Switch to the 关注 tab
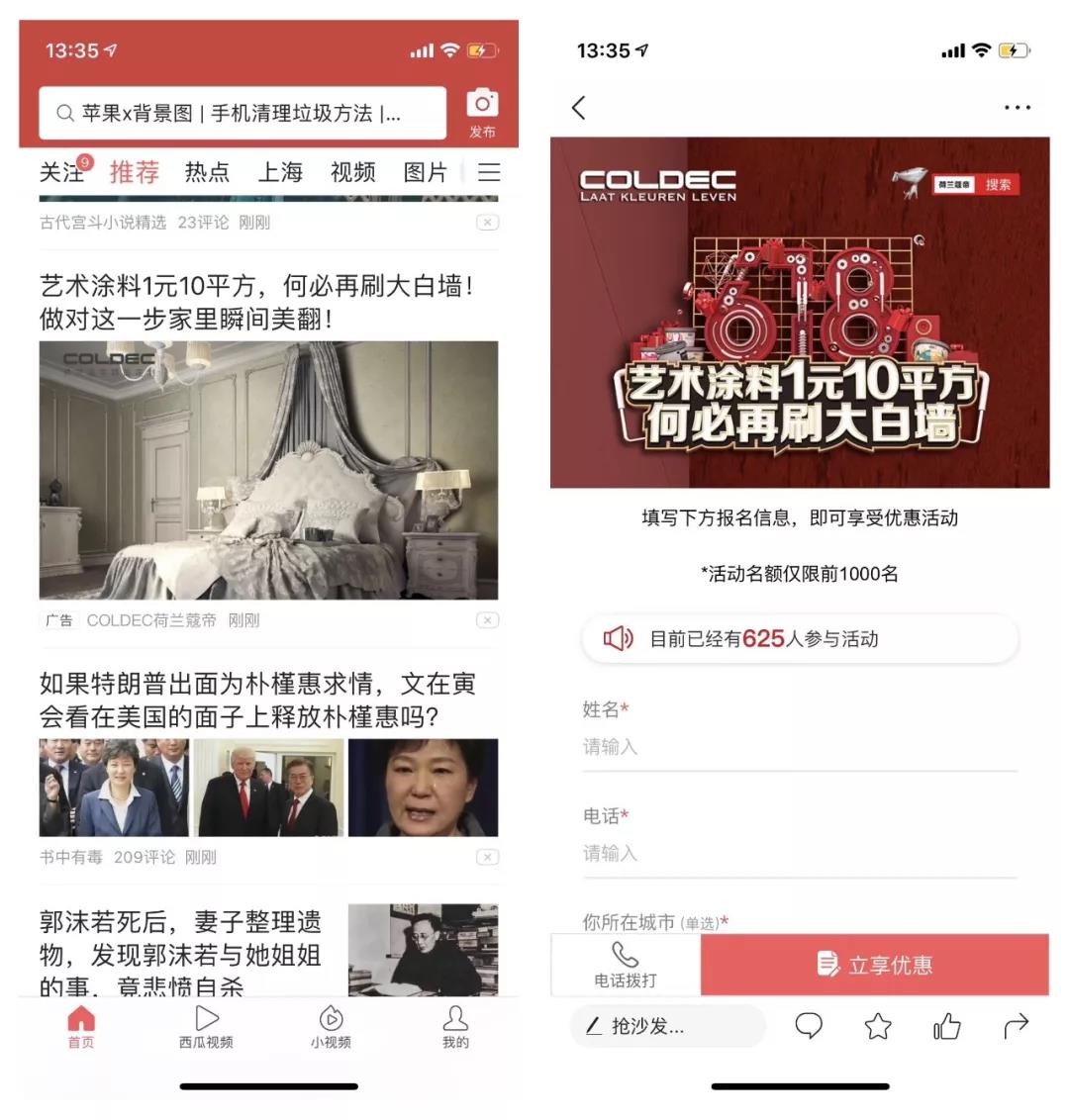Image resolution: width=1069 pixels, height=1120 pixels. (61, 172)
